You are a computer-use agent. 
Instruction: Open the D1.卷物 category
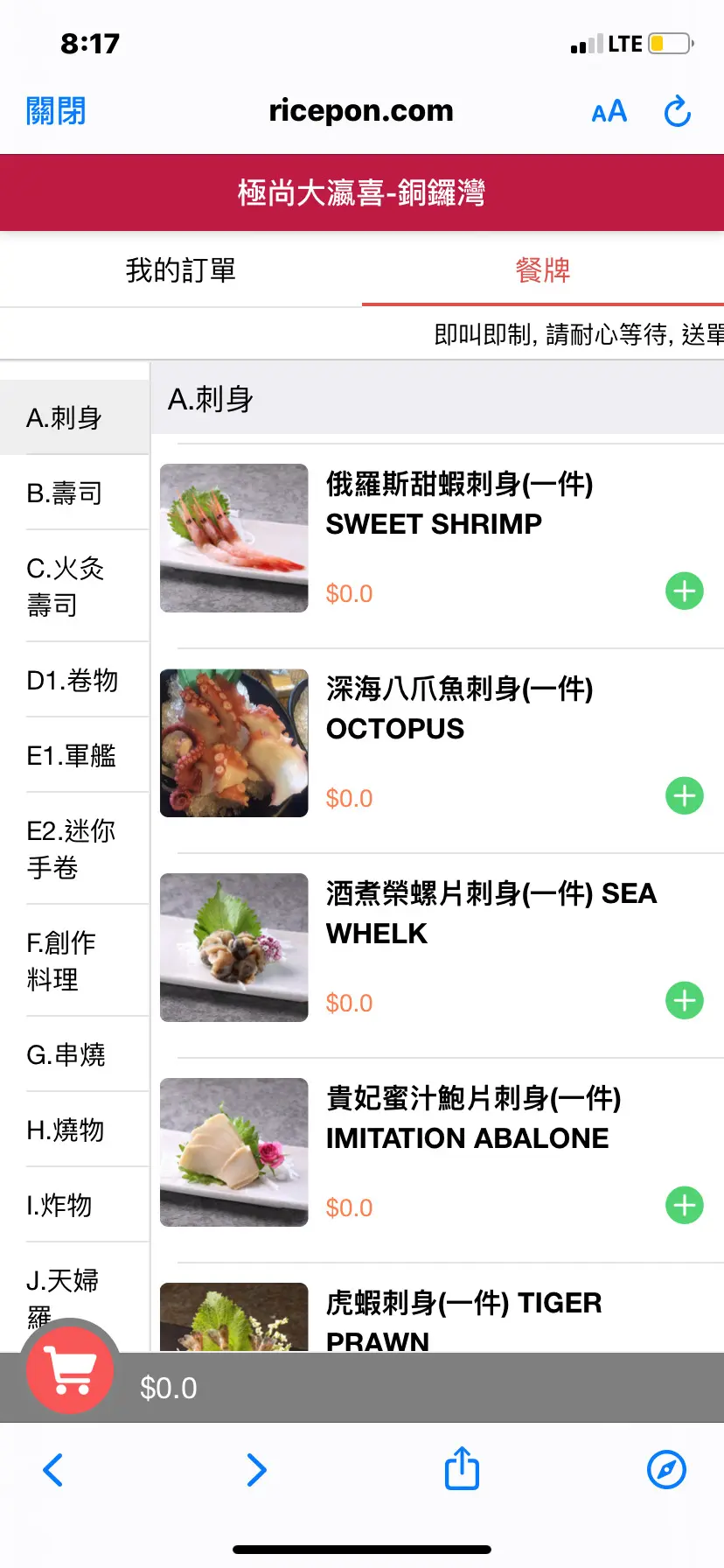[73, 681]
